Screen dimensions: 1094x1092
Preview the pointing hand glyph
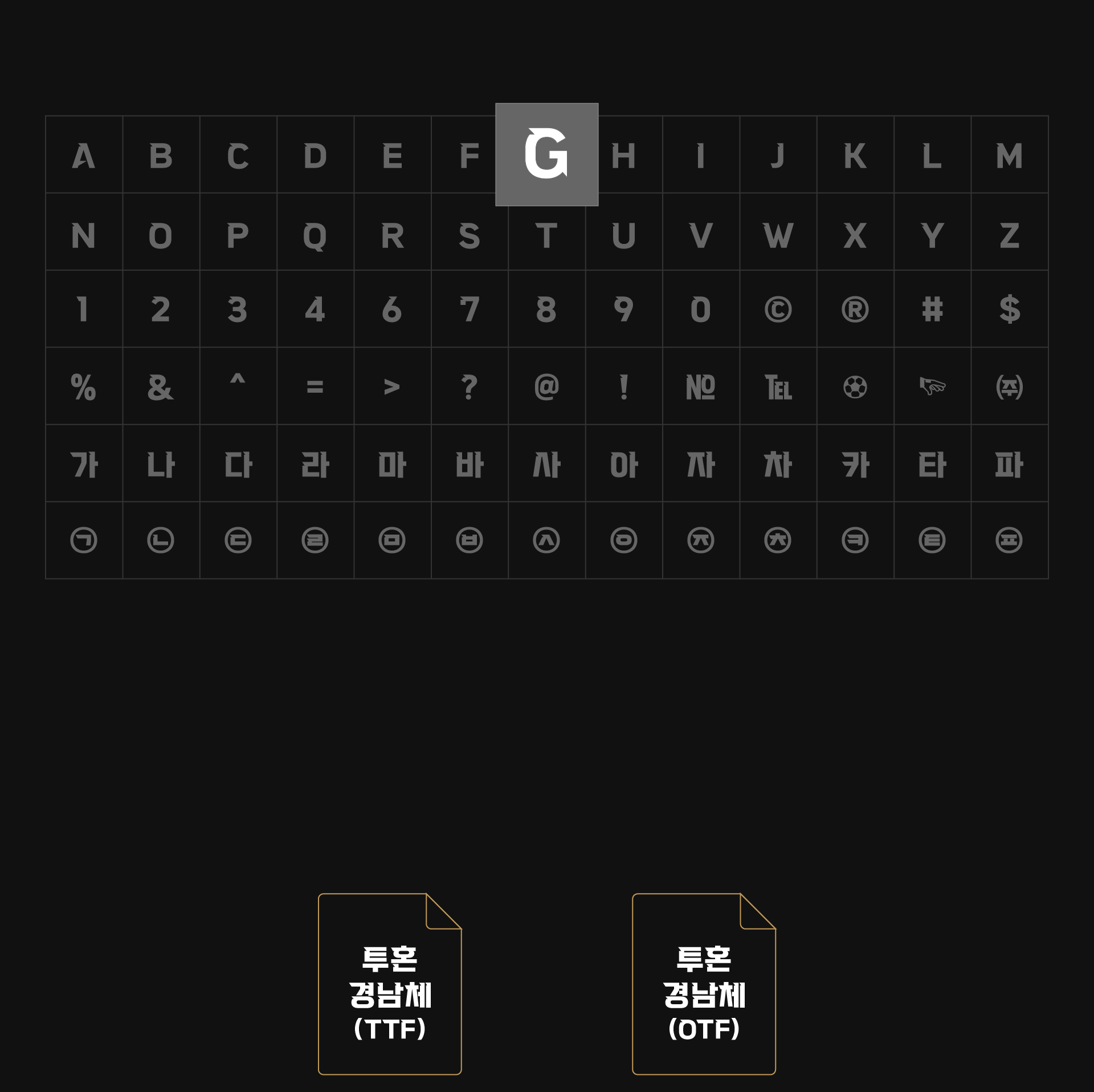(932, 386)
